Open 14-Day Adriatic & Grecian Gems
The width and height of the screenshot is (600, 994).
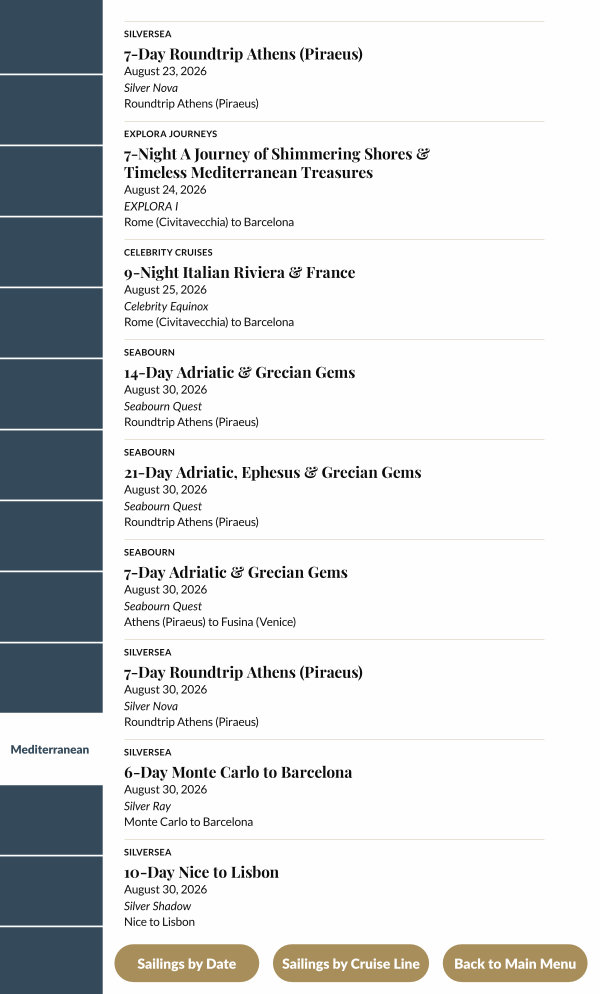tap(239, 372)
